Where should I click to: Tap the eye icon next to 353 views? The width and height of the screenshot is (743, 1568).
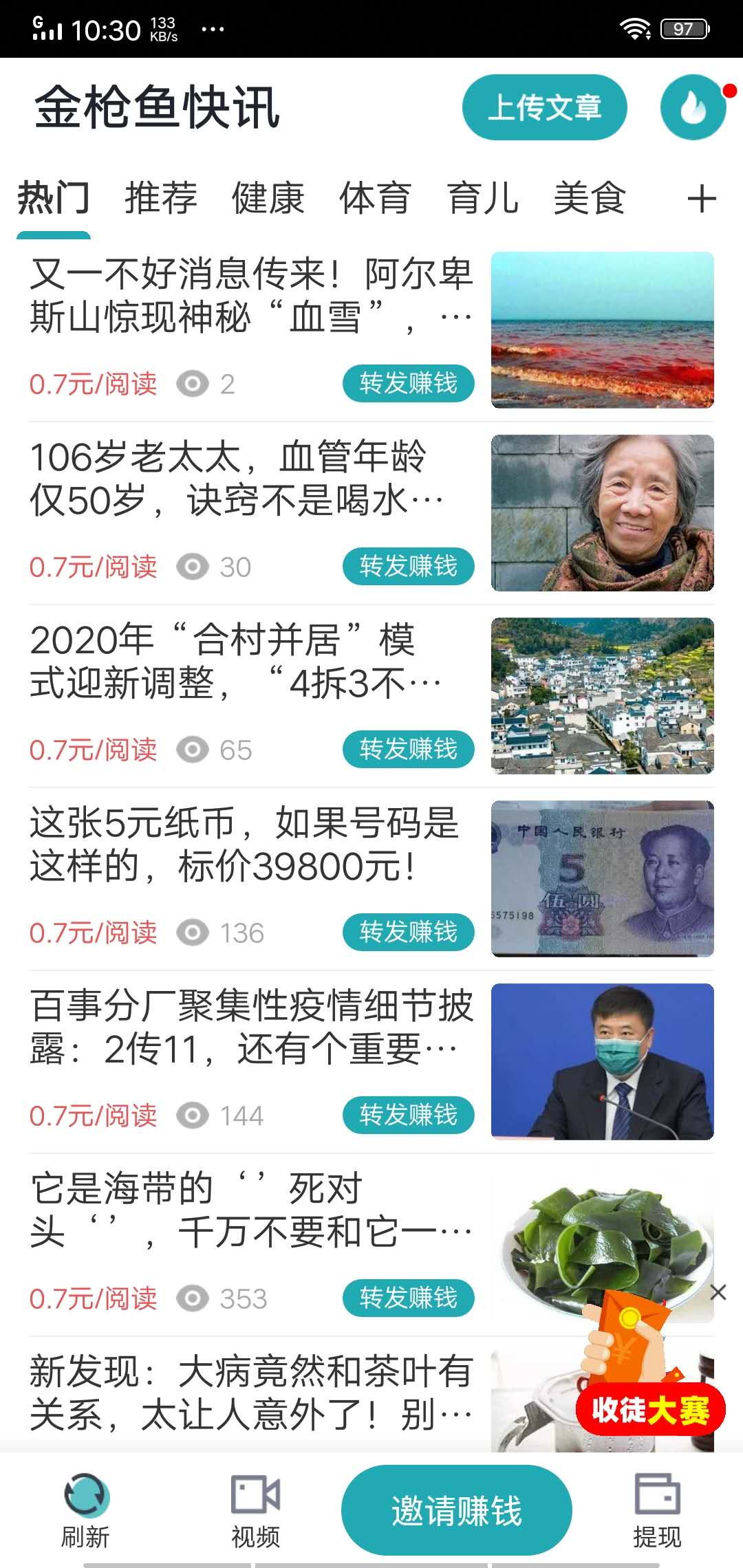pos(191,1297)
